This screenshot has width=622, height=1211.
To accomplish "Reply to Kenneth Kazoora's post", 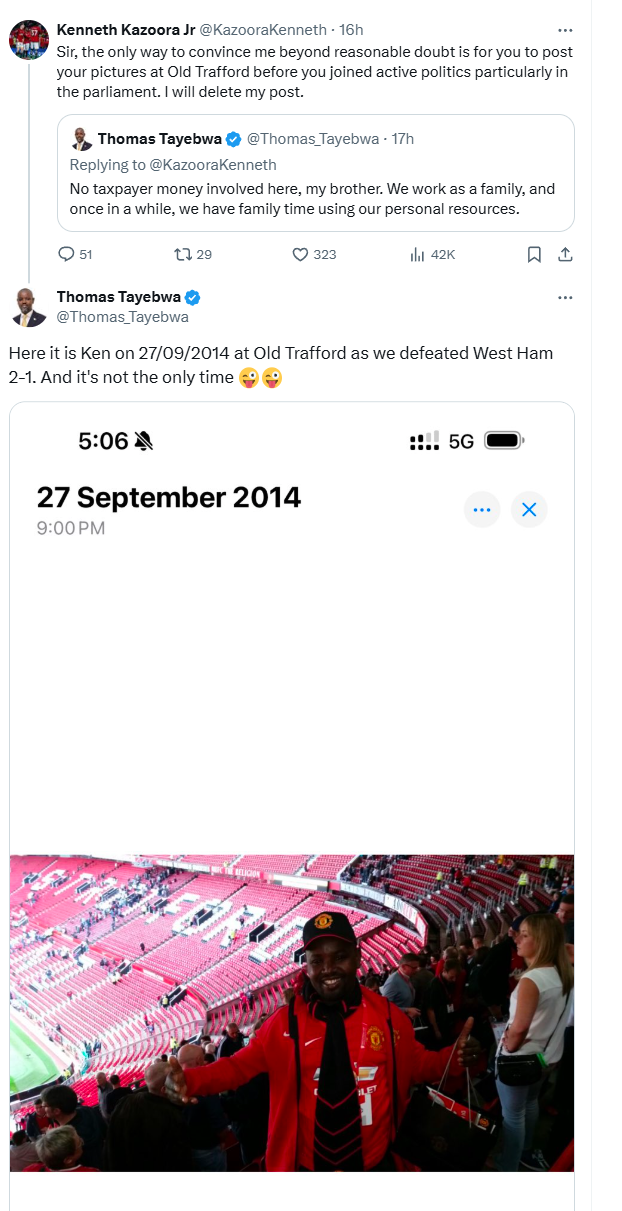I will coord(75,255).
